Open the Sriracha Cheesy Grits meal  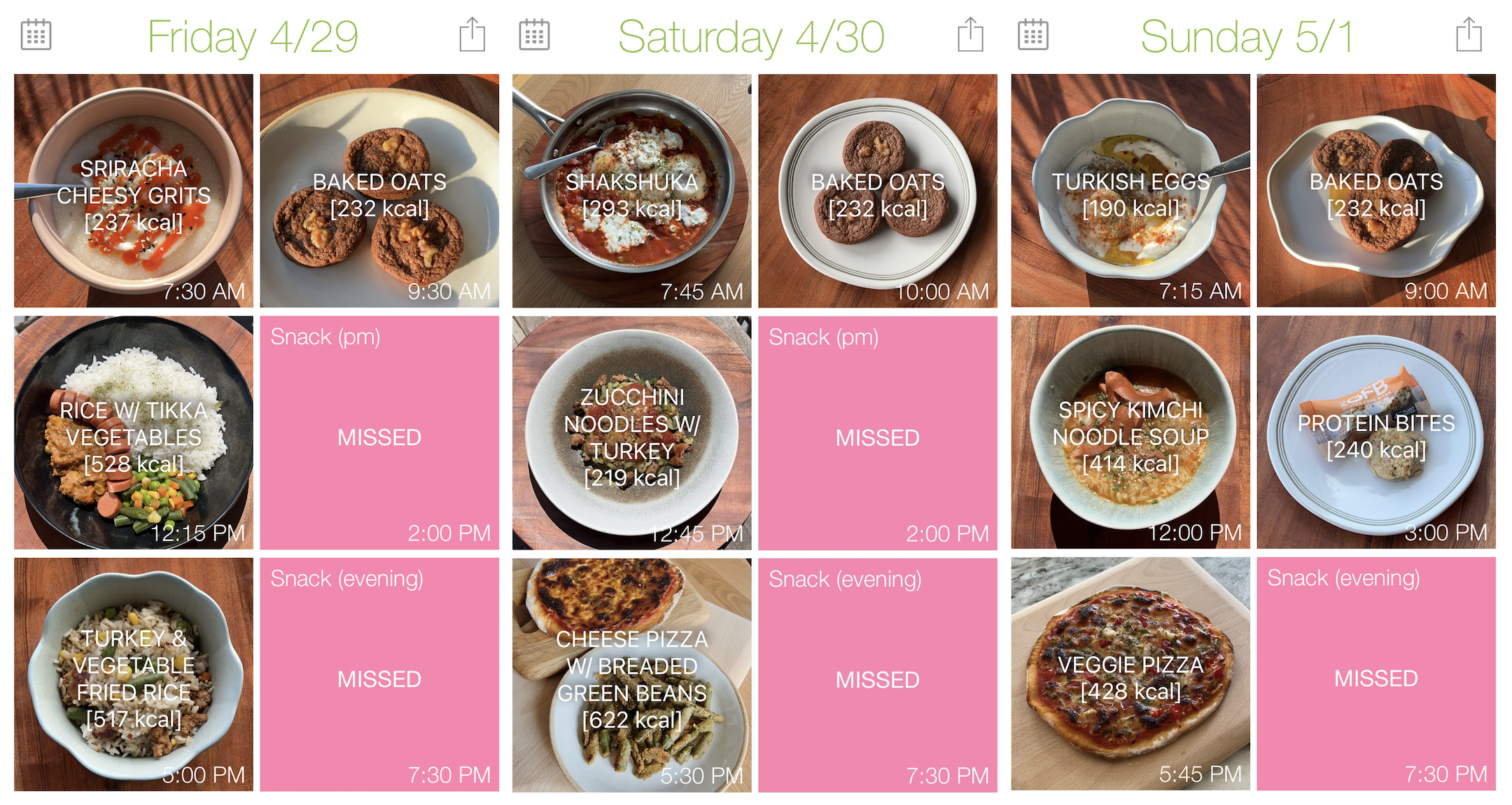[134, 191]
